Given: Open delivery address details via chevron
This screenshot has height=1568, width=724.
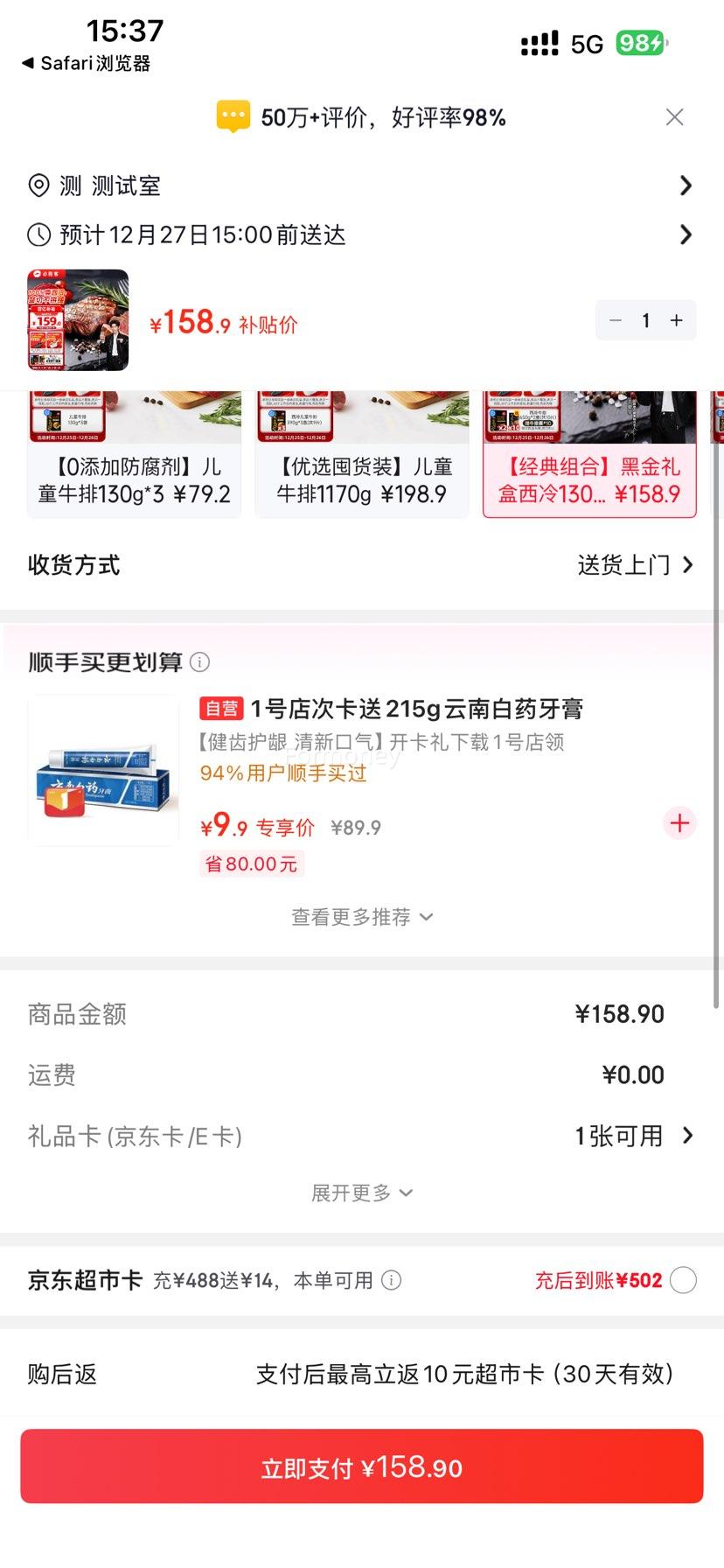Looking at the screenshot, I should (686, 185).
